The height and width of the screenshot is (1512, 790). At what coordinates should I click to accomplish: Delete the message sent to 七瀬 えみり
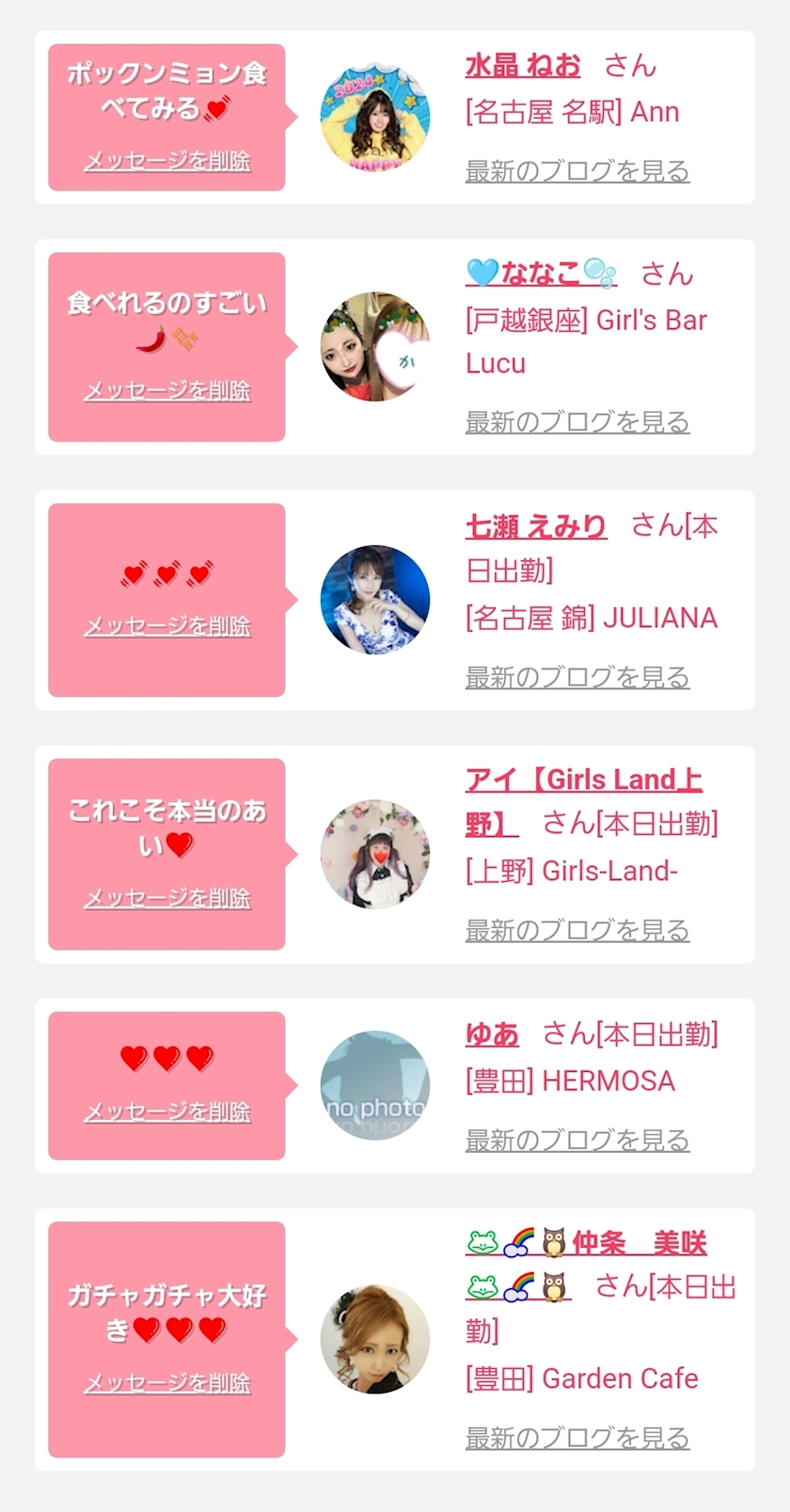pos(167,625)
